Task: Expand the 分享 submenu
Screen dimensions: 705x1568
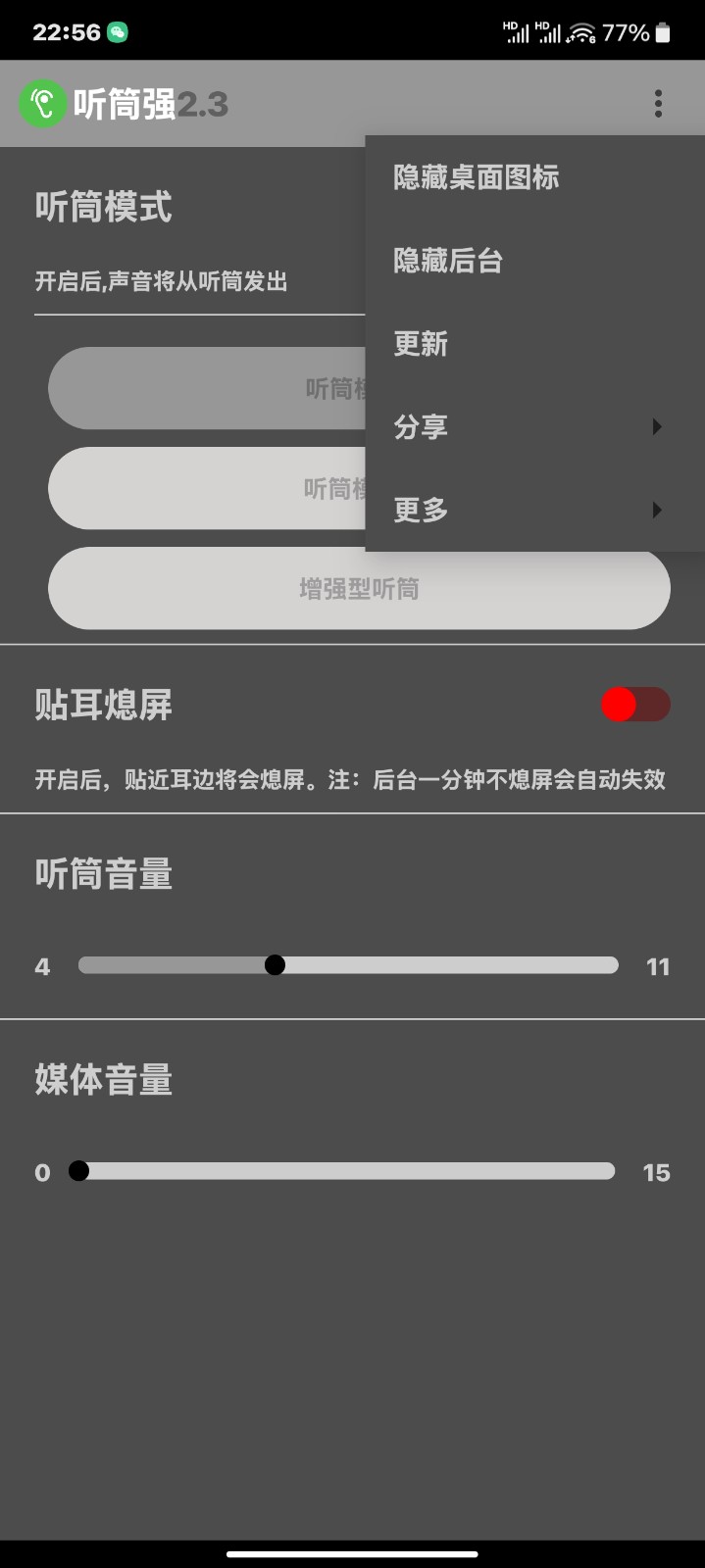Action: click(x=535, y=427)
